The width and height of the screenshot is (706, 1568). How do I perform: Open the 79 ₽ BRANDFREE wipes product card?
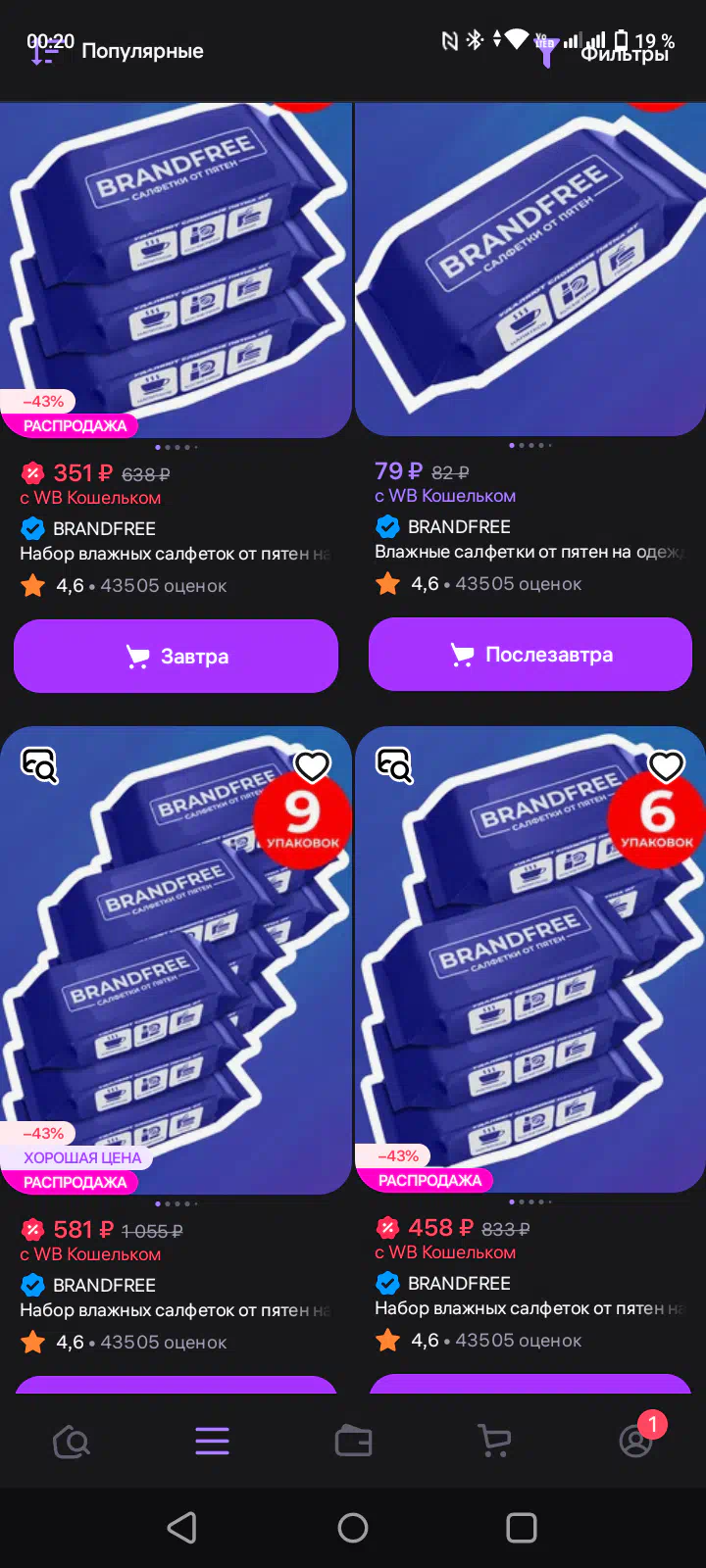pyautogui.click(x=530, y=269)
